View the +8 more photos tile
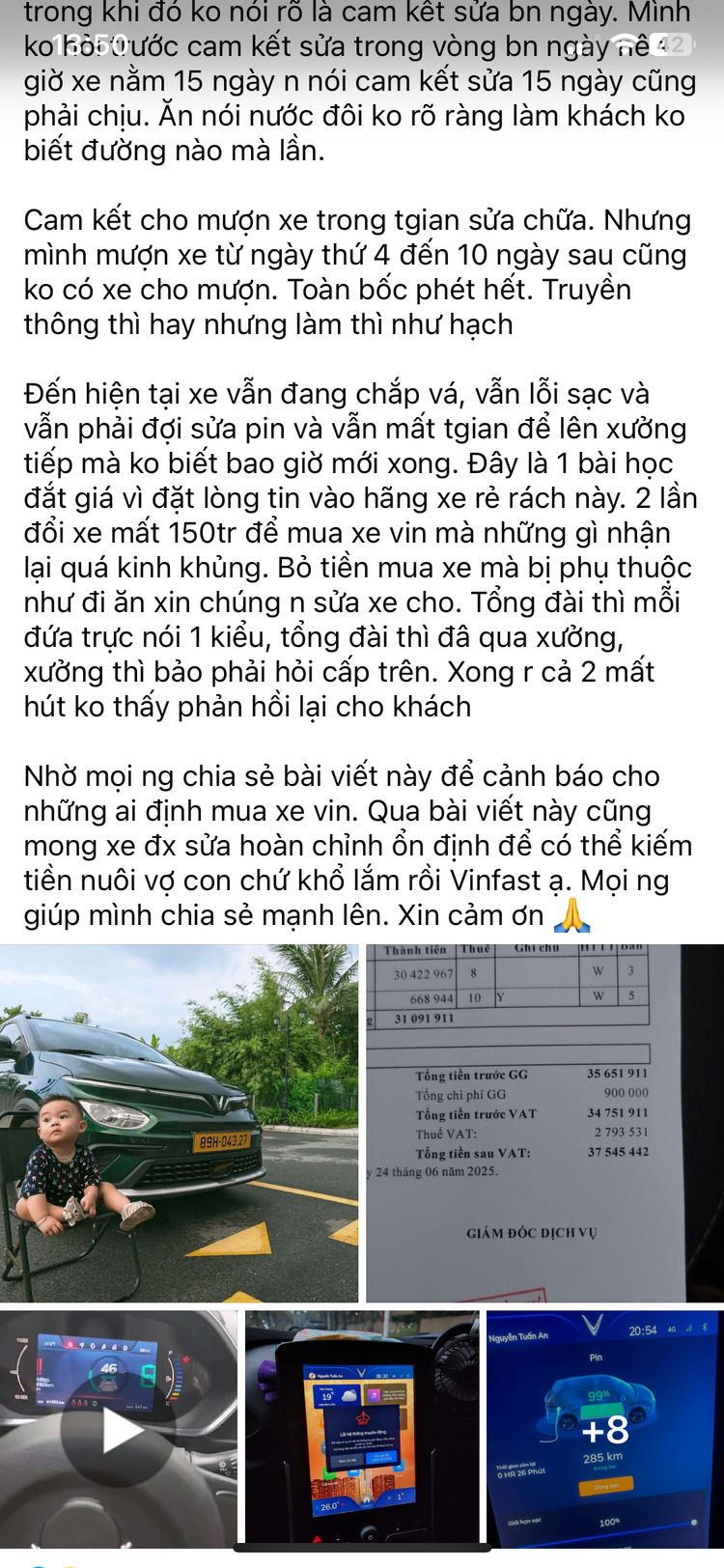Screen dimensions: 724x1568 point(604,1427)
